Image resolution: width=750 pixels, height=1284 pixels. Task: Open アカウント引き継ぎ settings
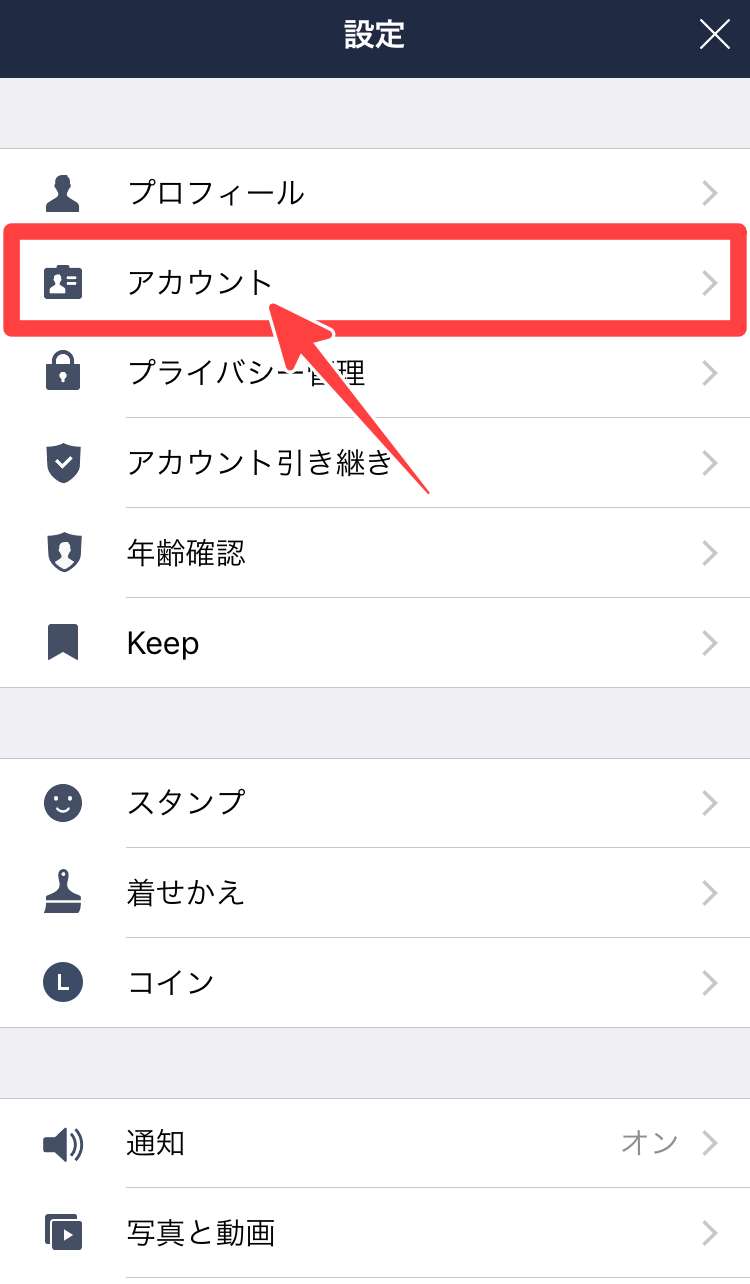375,463
